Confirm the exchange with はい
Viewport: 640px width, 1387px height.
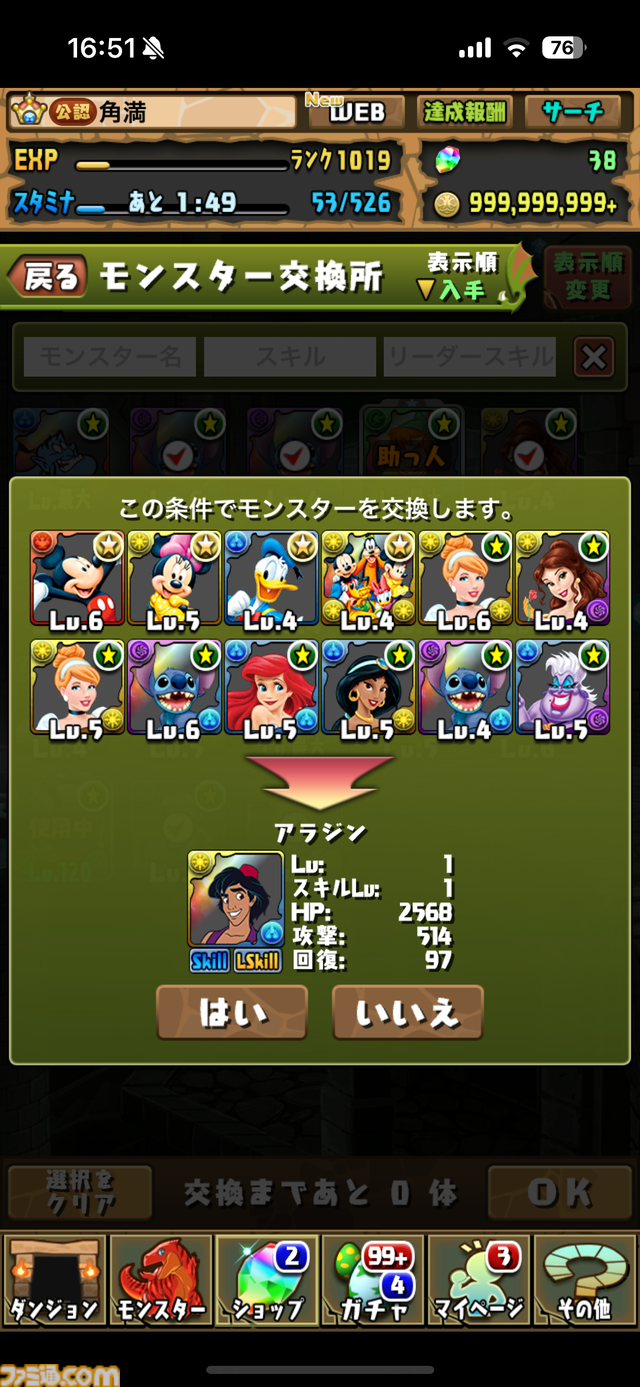click(x=232, y=1013)
